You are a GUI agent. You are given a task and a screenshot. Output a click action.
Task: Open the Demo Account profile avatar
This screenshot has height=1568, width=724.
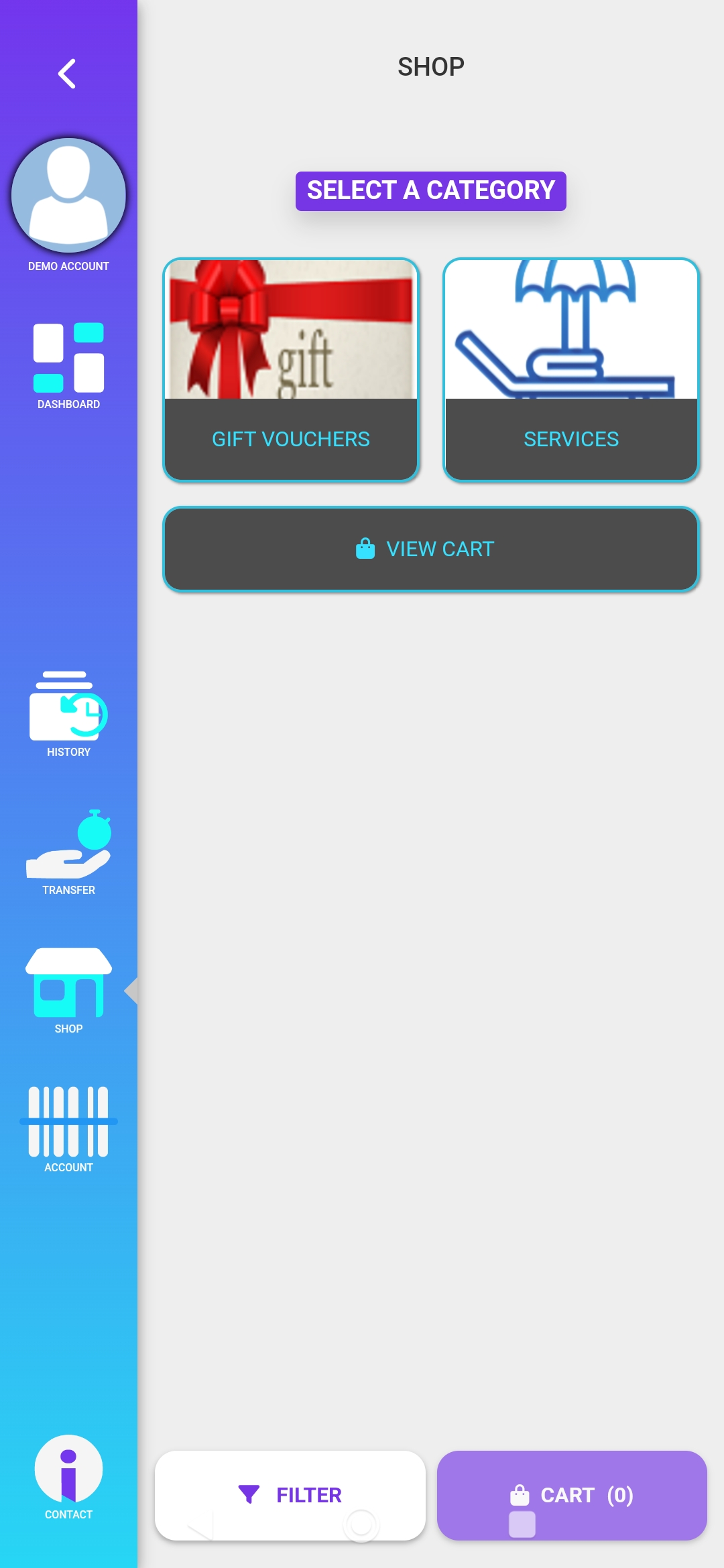[68, 196]
